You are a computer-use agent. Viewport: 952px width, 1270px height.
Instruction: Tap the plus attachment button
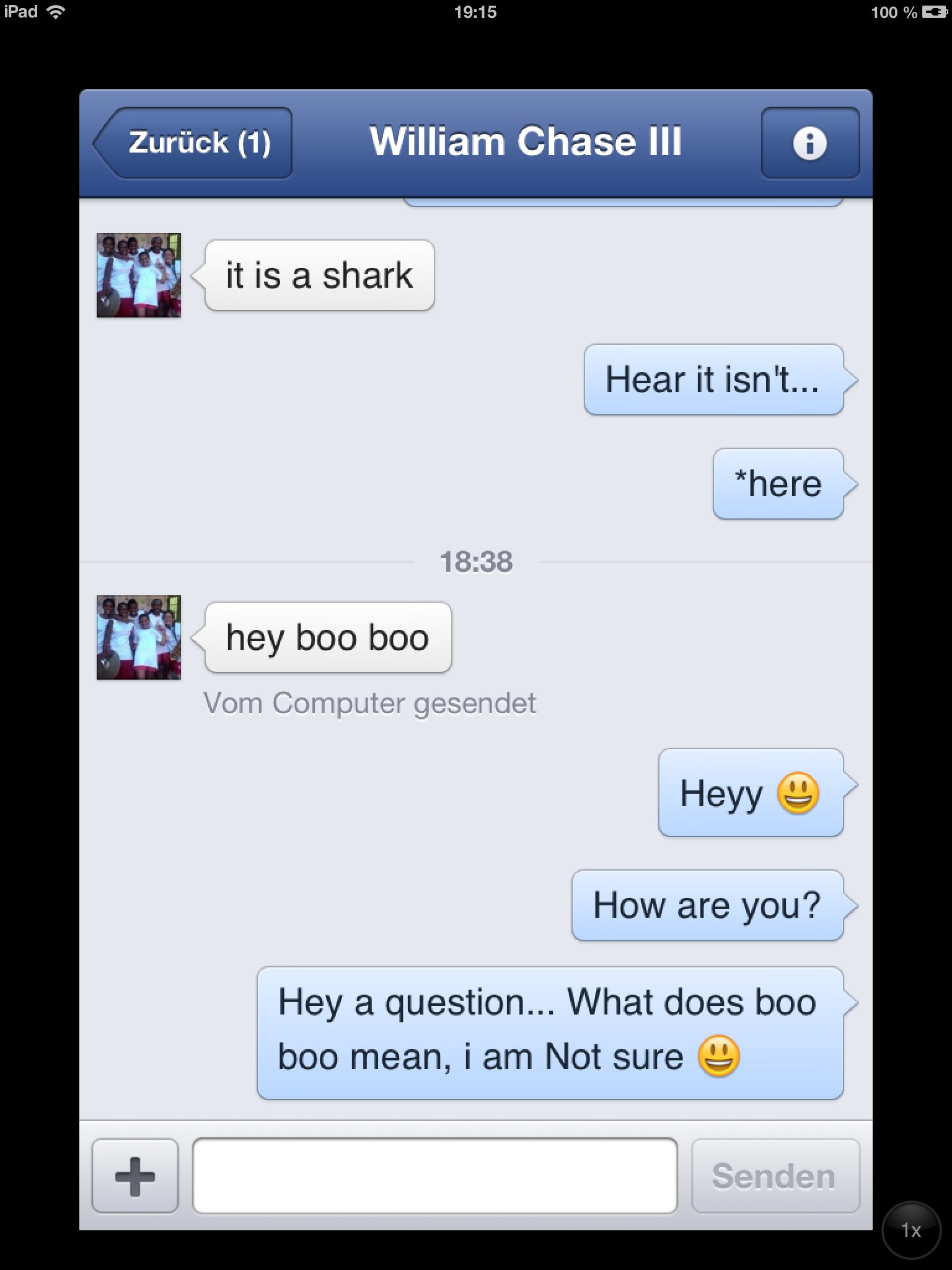click(135, 1176)
